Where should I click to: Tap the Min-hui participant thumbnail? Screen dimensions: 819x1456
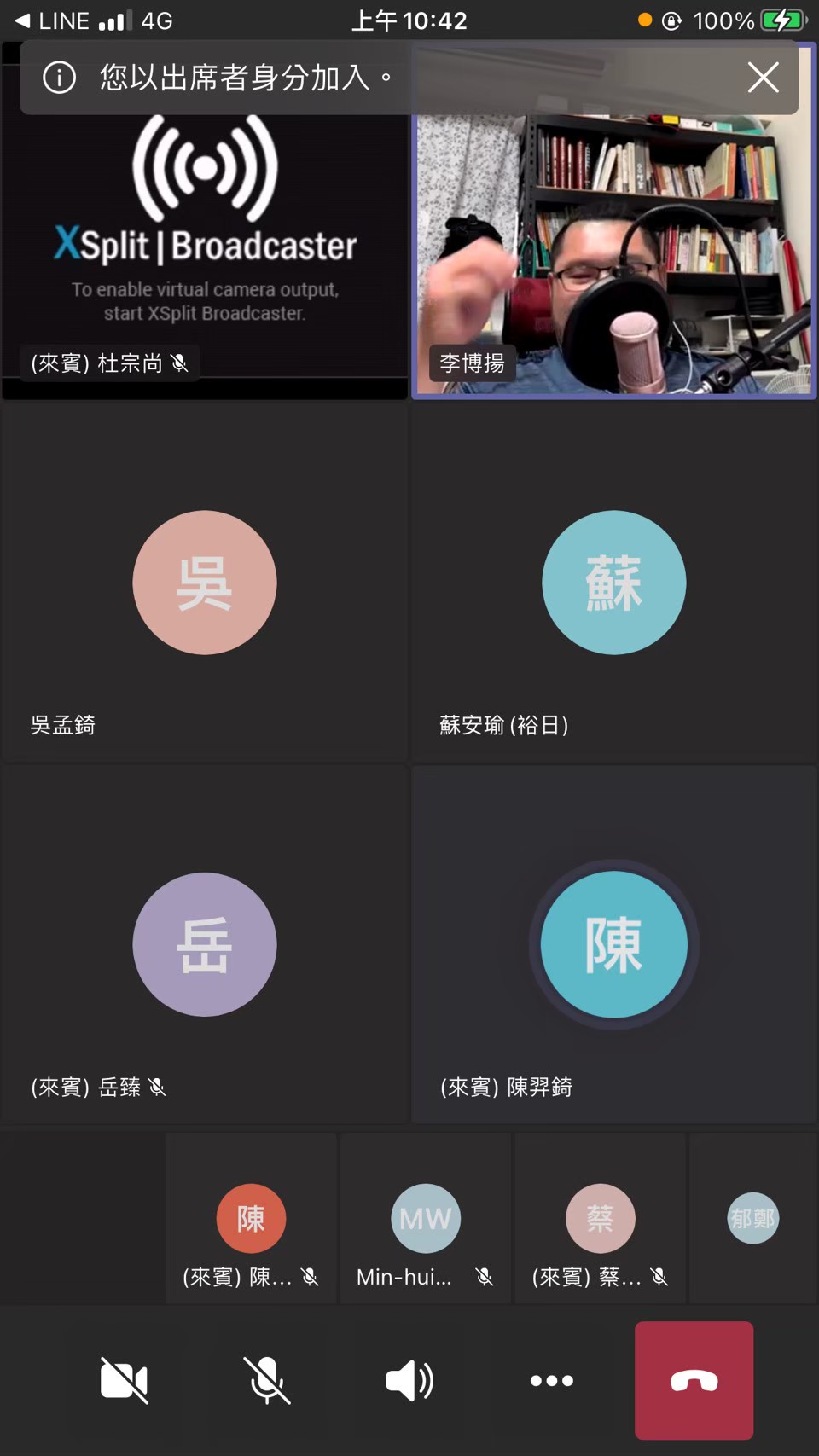(x=426, y=1218)
